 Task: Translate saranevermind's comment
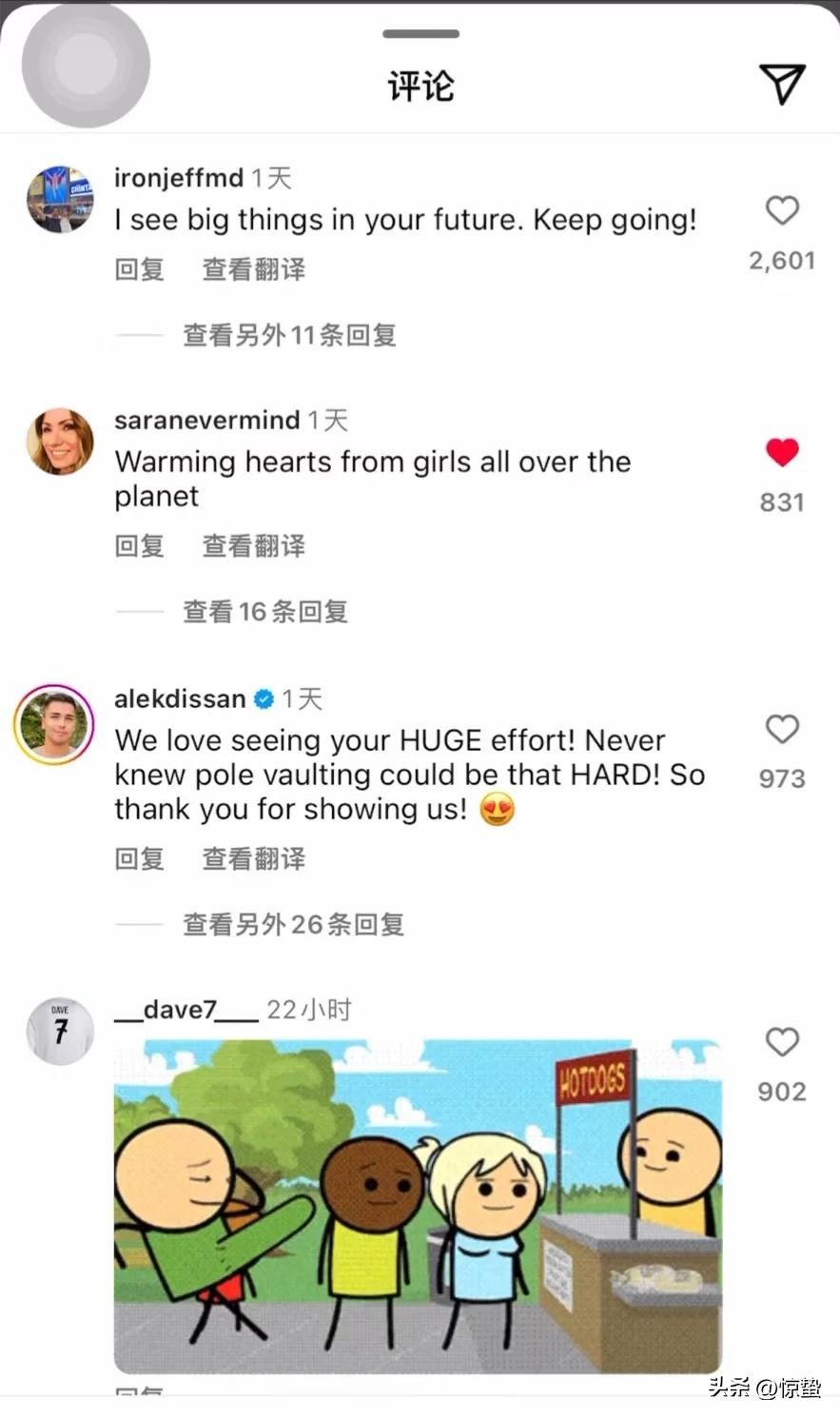pyautogui.click(x=253, y=546)
